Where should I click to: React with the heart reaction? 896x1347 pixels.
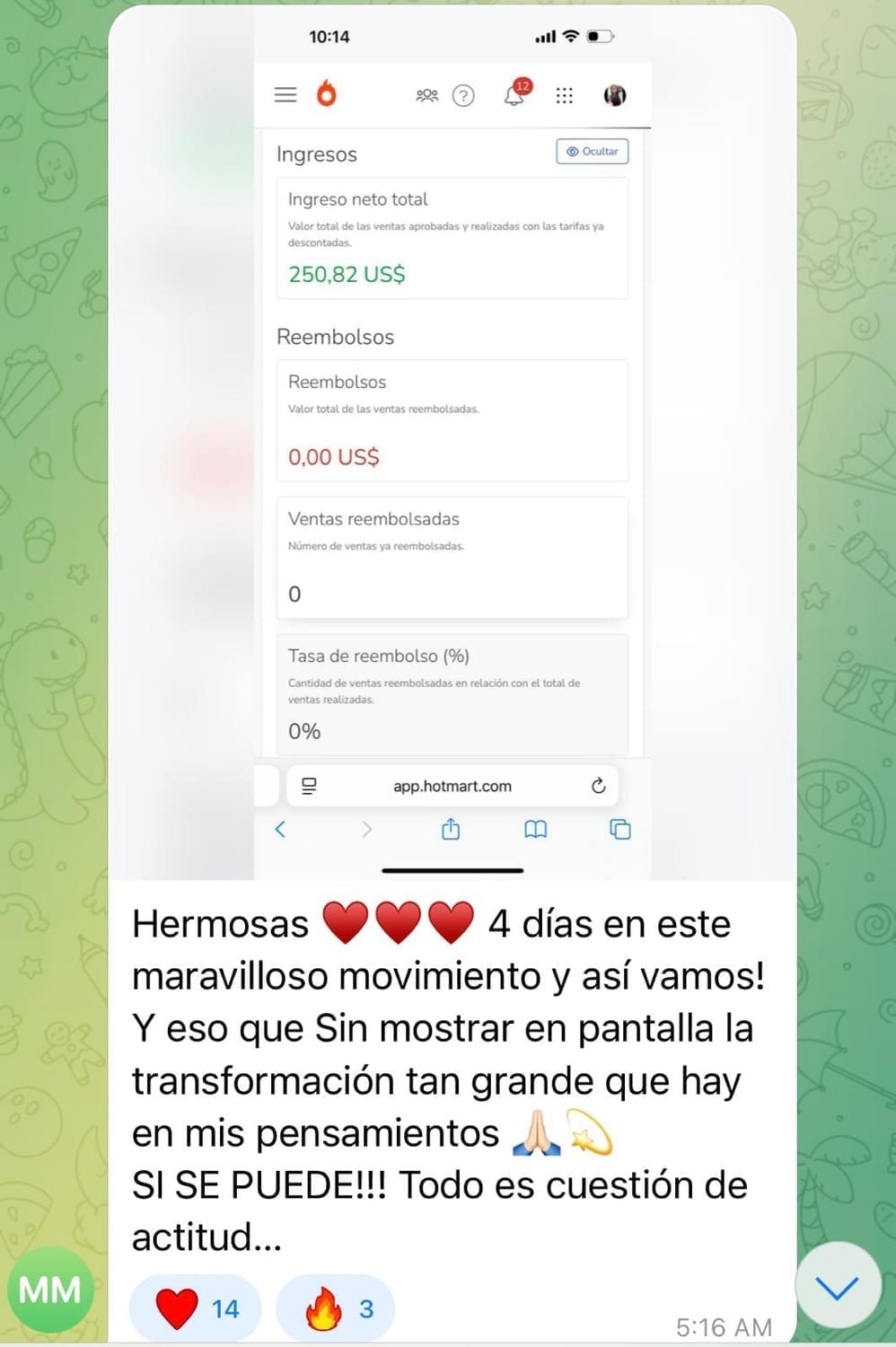point(196,1308)
